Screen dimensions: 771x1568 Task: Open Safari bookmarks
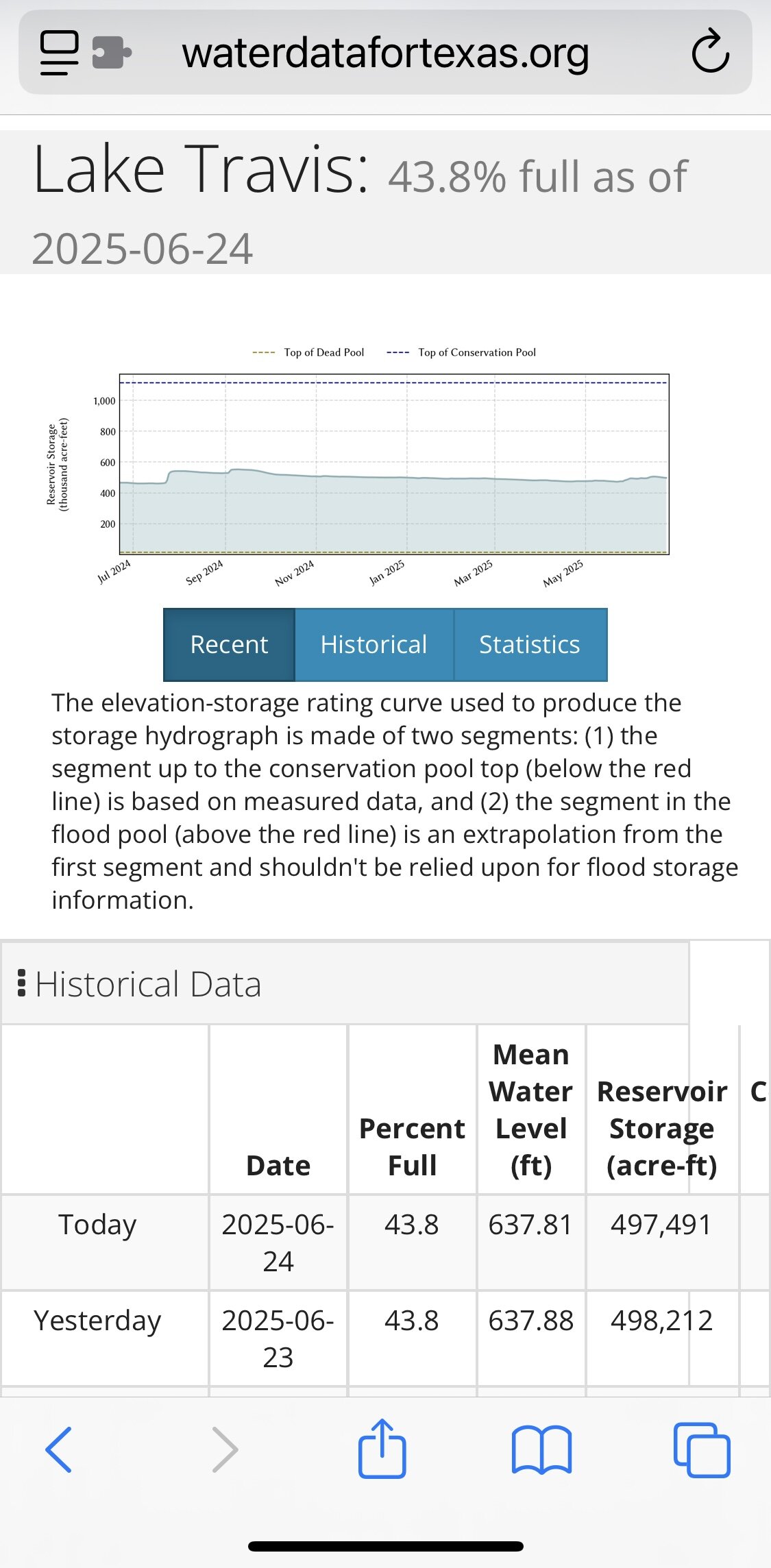541,1449
